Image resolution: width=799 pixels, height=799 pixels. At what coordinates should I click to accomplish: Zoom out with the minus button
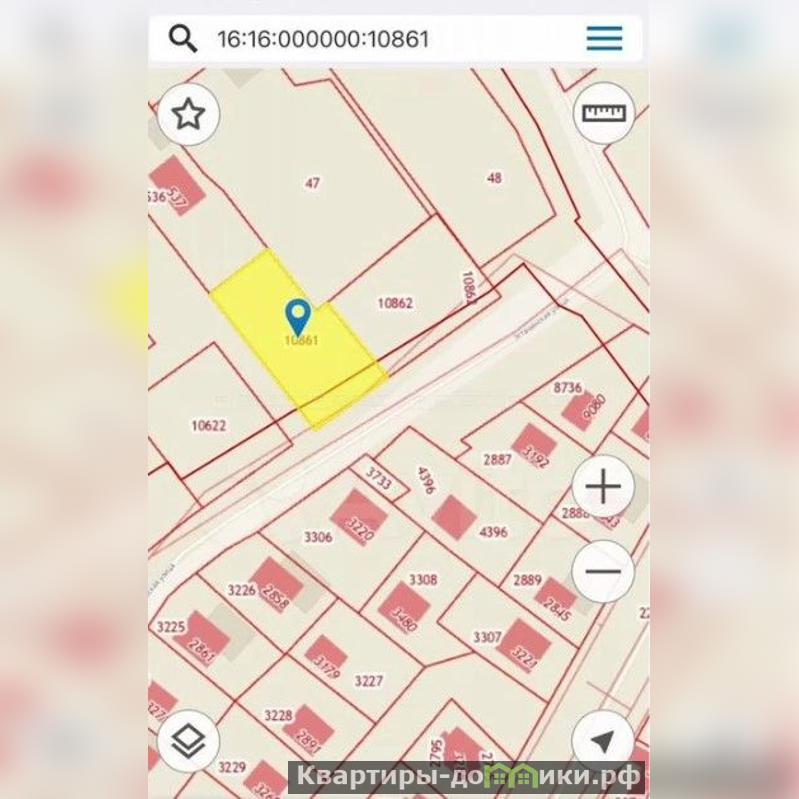coord(603,572)
